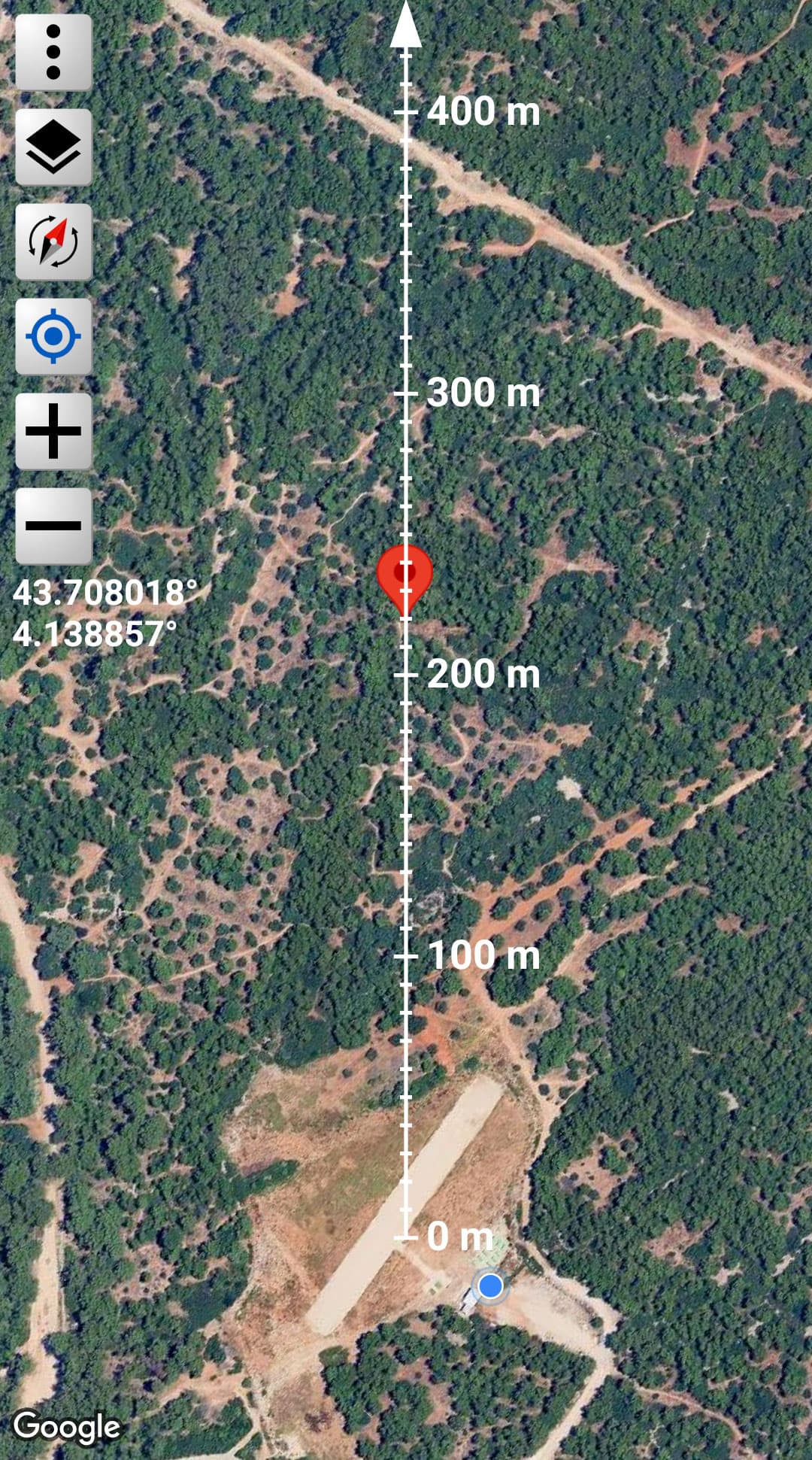Zoom out with the minus button
Screen dimensions: 812x1460
point(53,526)
